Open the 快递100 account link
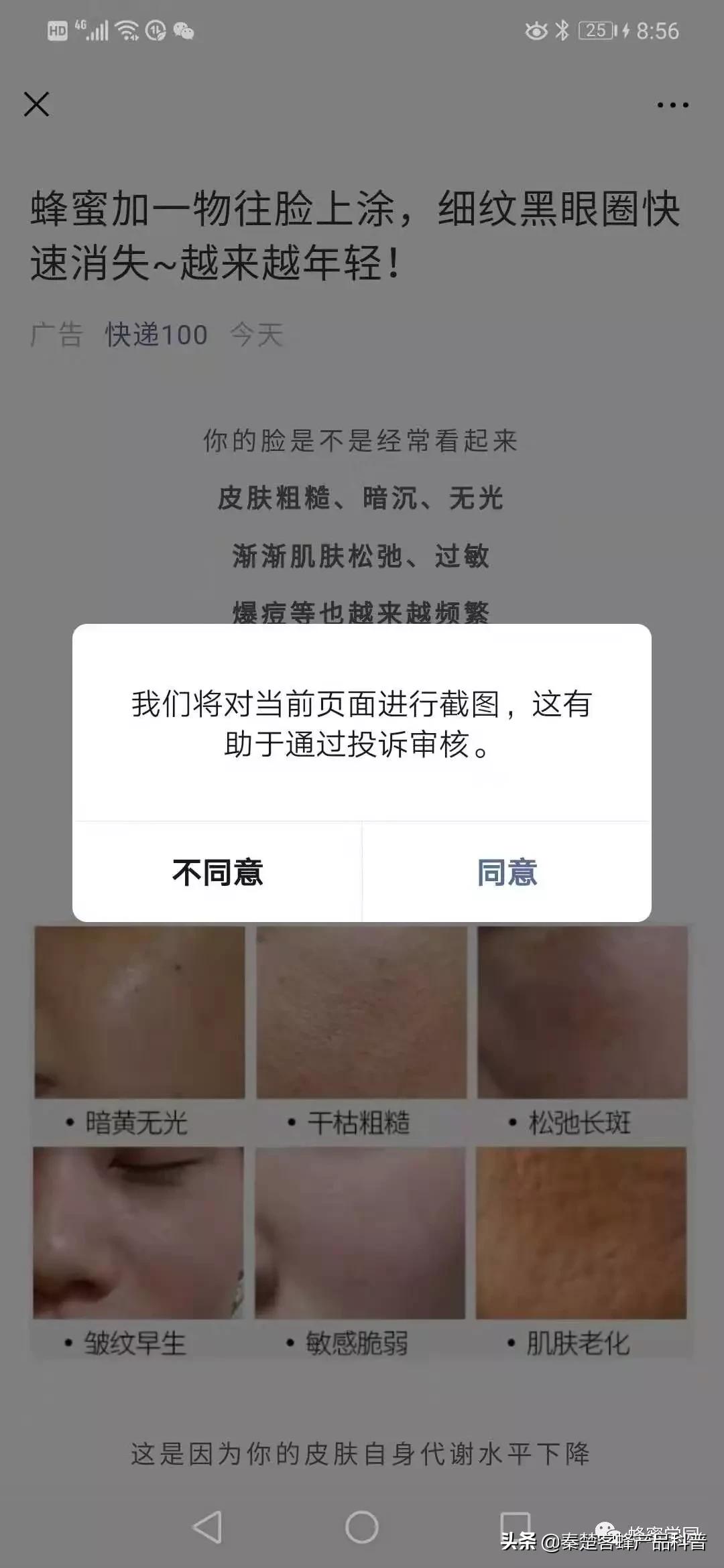 point(156,334)
